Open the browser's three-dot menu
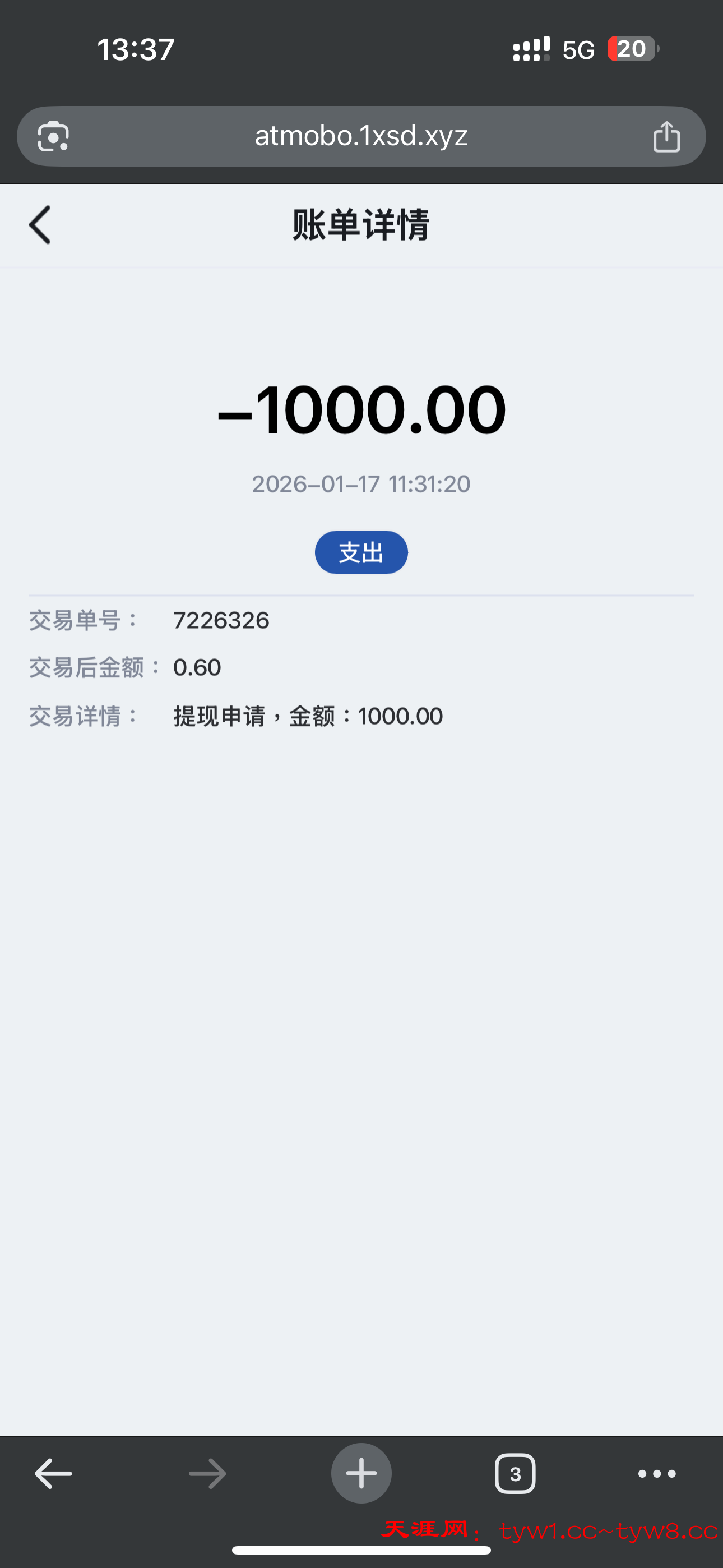Viewport: 723px width, 1568px height. pos(657,1474)
